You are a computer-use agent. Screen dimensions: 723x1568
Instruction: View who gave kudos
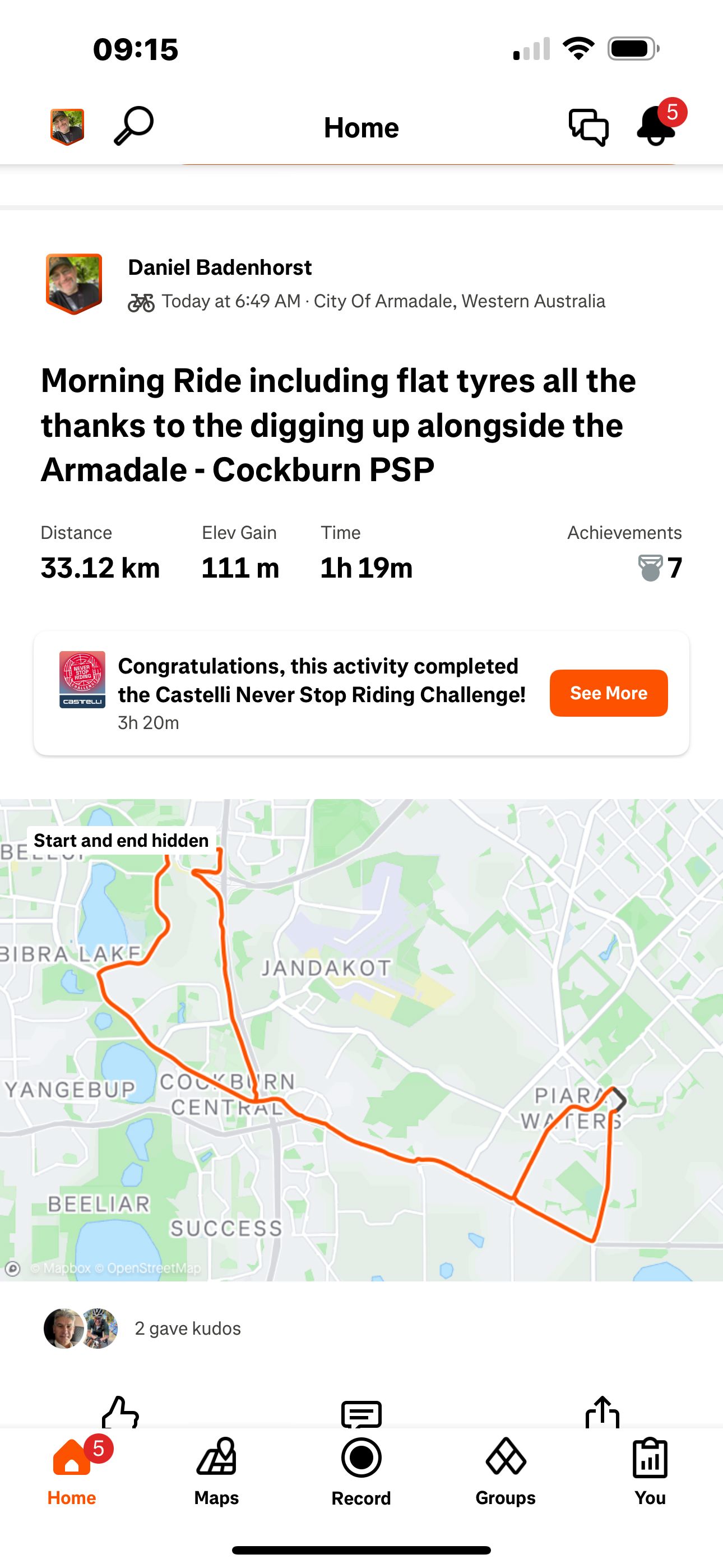coord(187,1328)
